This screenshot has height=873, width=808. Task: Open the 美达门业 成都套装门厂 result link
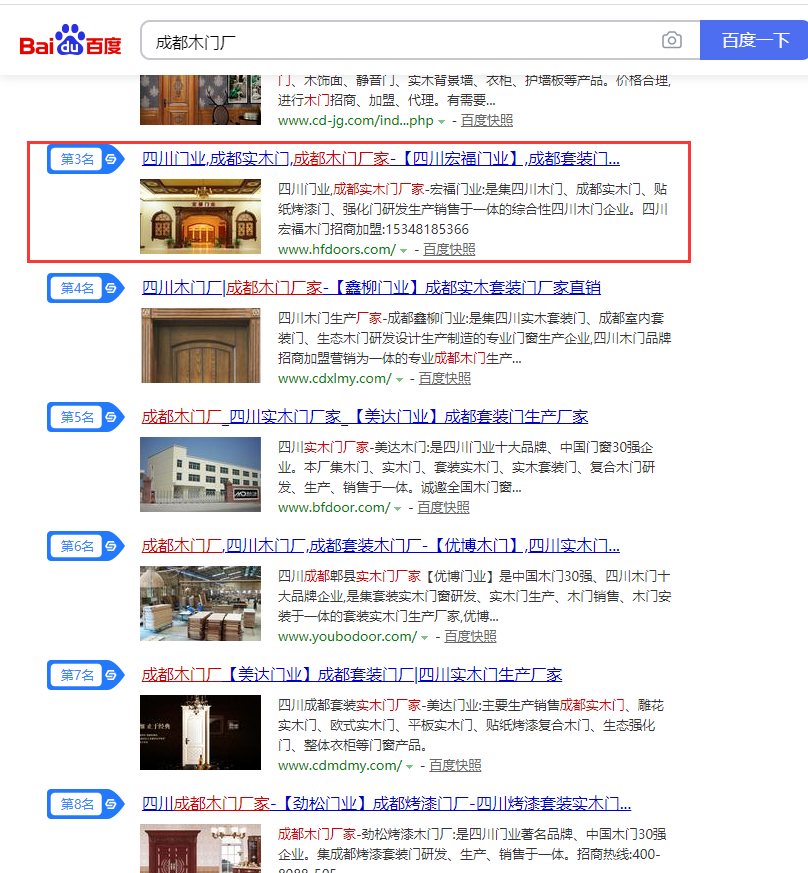pyautogui.click(x=352, y=675)
